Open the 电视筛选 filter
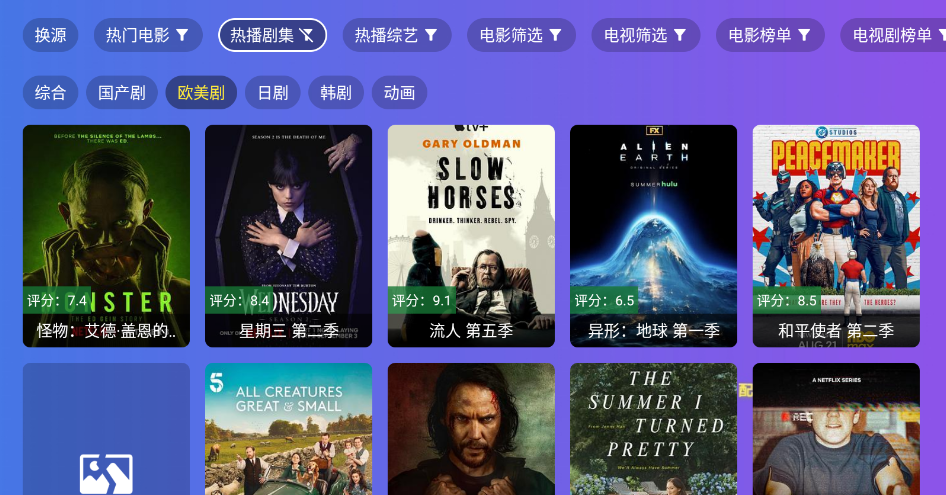Image resolution: width=946 pixels, height=495 pixels. (x=645, y=35)
